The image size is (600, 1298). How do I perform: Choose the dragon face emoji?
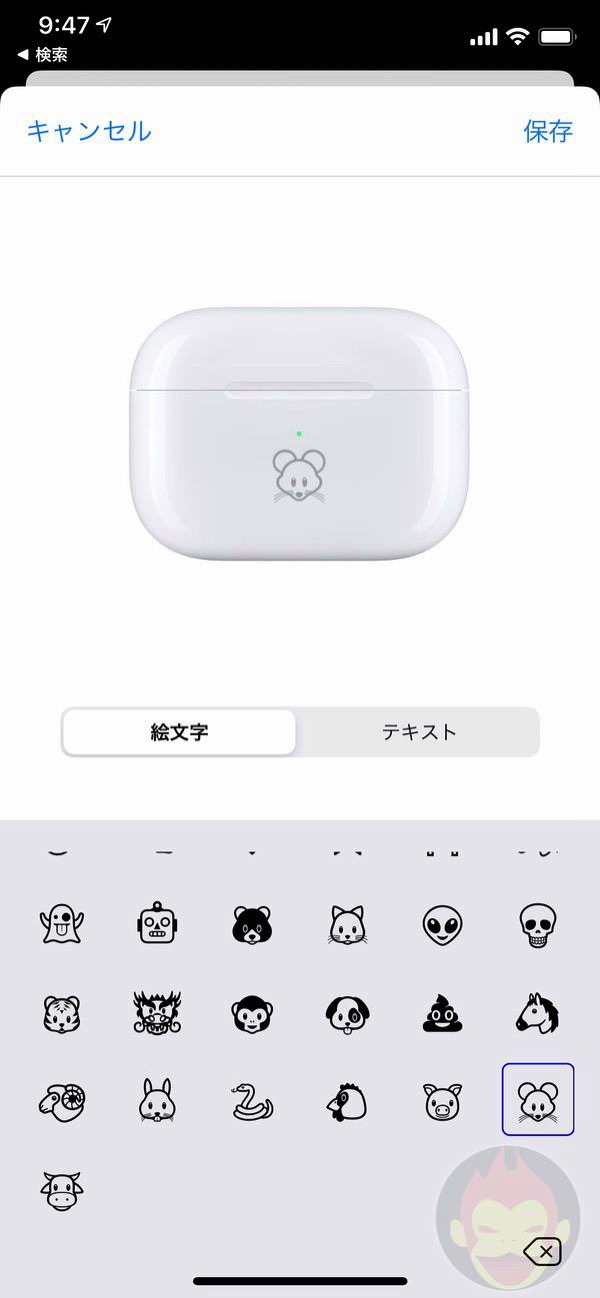coord(157,1013)
